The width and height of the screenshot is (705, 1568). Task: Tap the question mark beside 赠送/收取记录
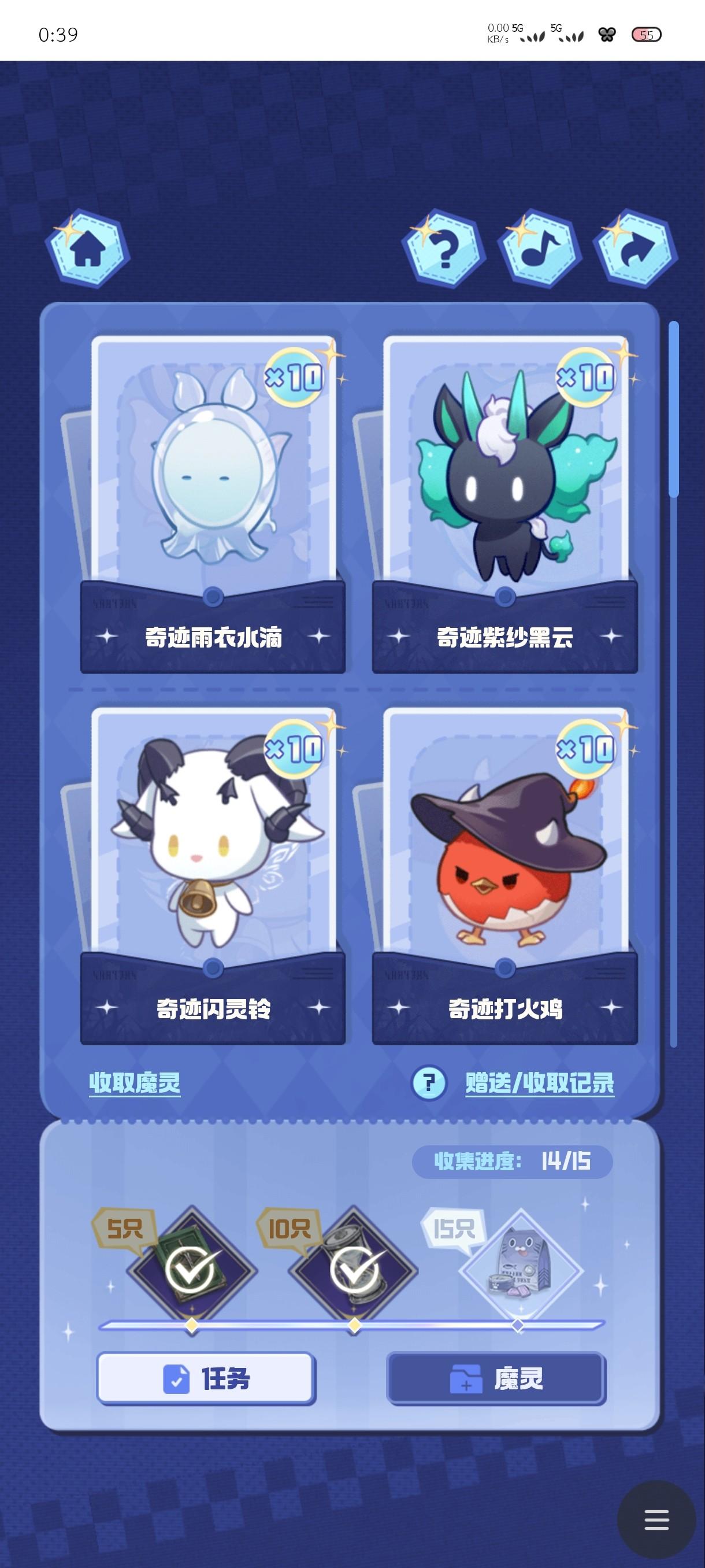pyautogui.click(x=429, y=1083)
